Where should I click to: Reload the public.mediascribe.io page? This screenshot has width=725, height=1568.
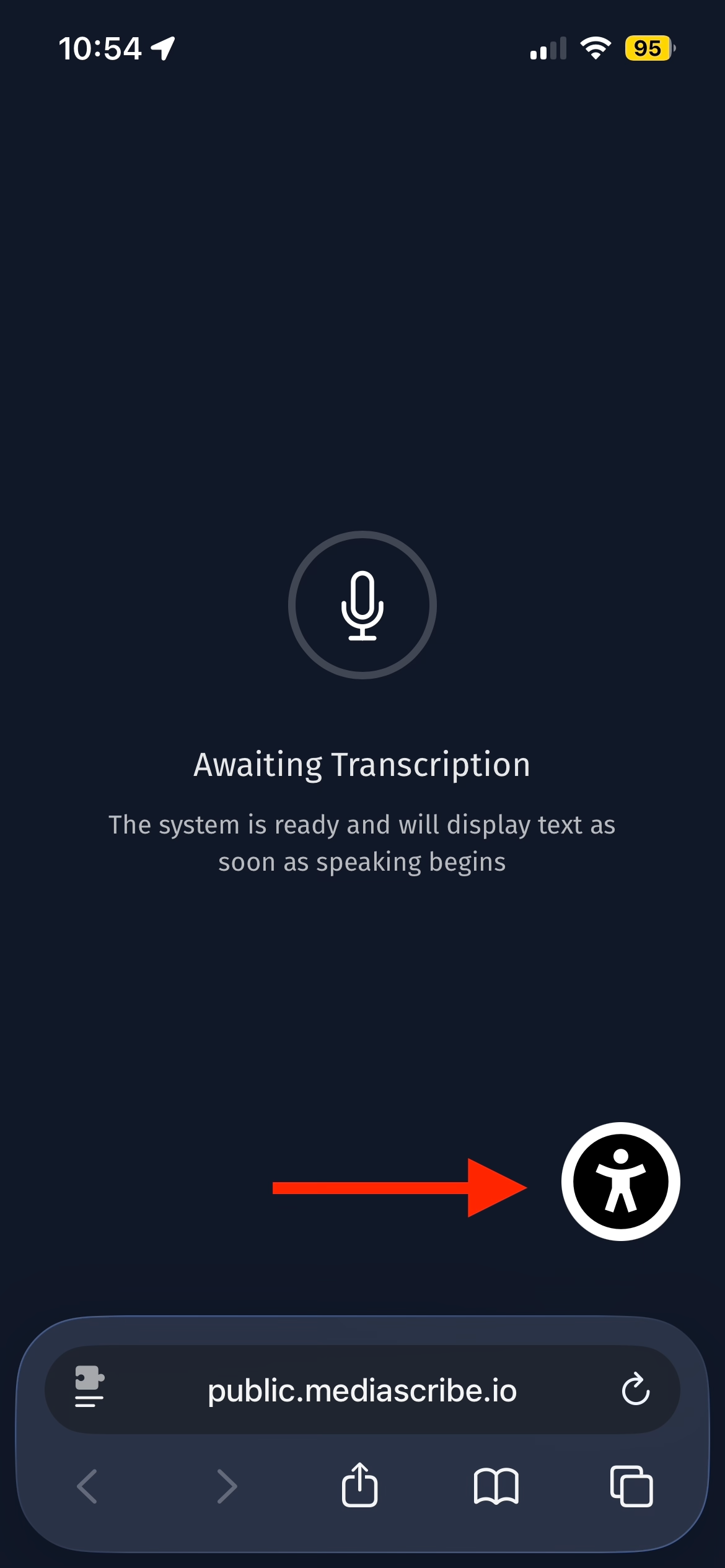click(x=635, y=1389)
